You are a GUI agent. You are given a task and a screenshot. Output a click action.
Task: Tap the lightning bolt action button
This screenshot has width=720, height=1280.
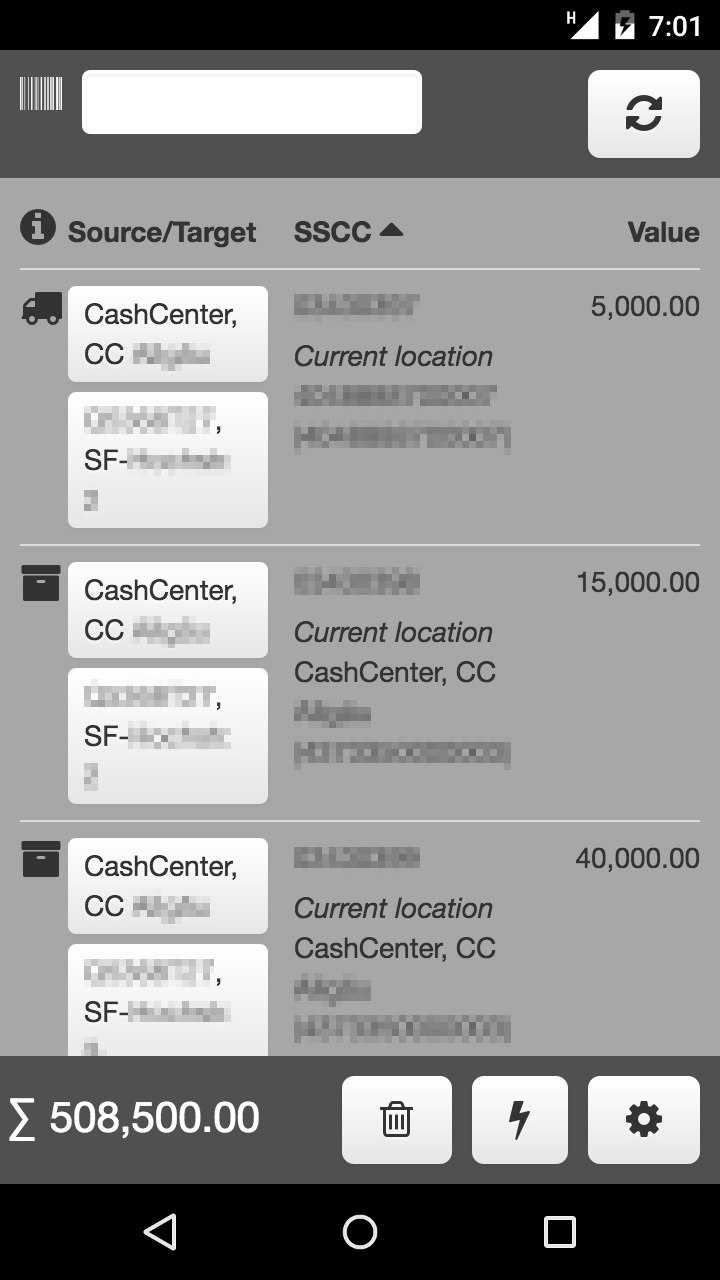coord(519,1120)
